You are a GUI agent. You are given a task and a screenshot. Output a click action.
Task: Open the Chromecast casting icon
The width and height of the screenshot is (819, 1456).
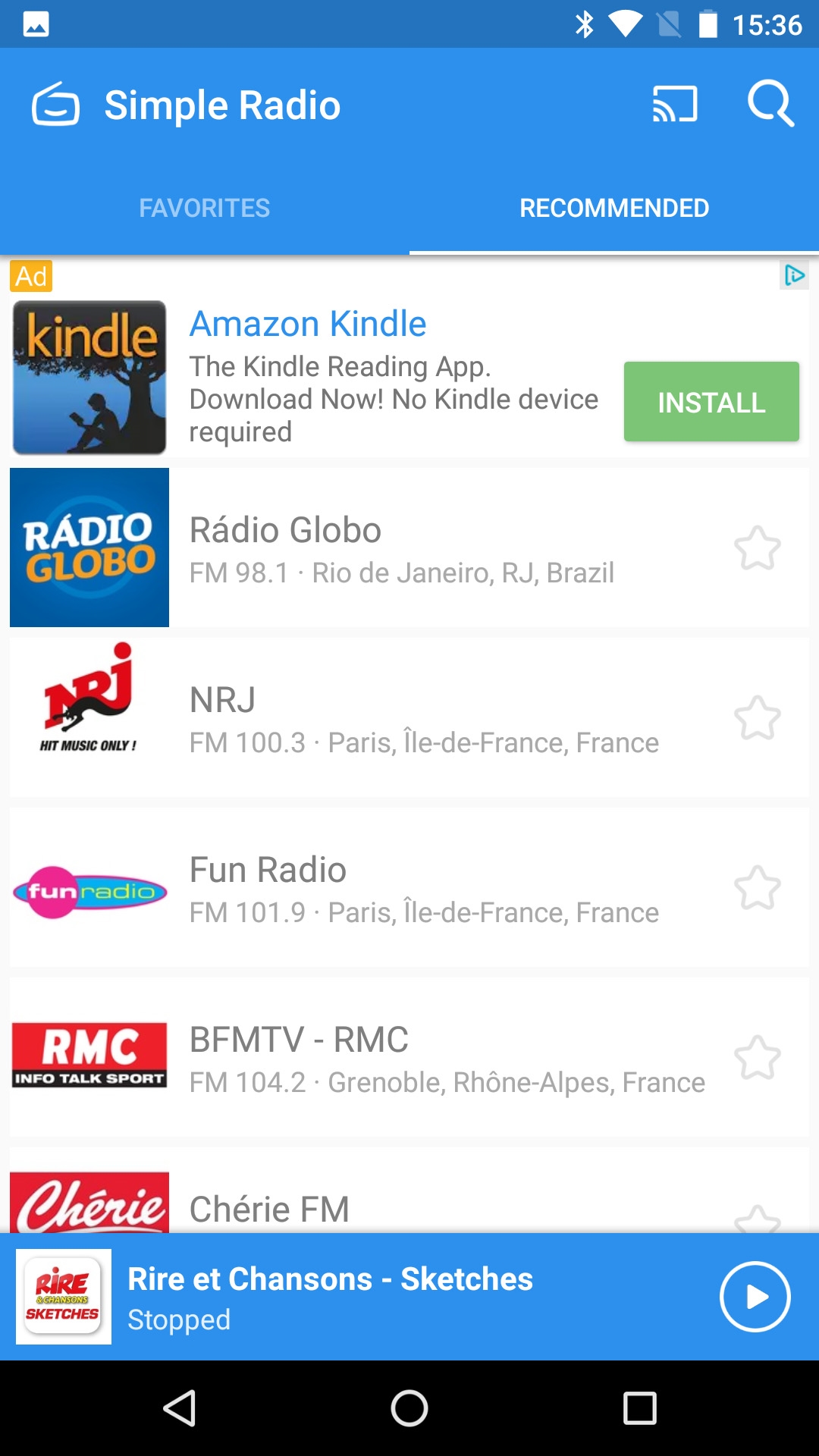point(673,105)
